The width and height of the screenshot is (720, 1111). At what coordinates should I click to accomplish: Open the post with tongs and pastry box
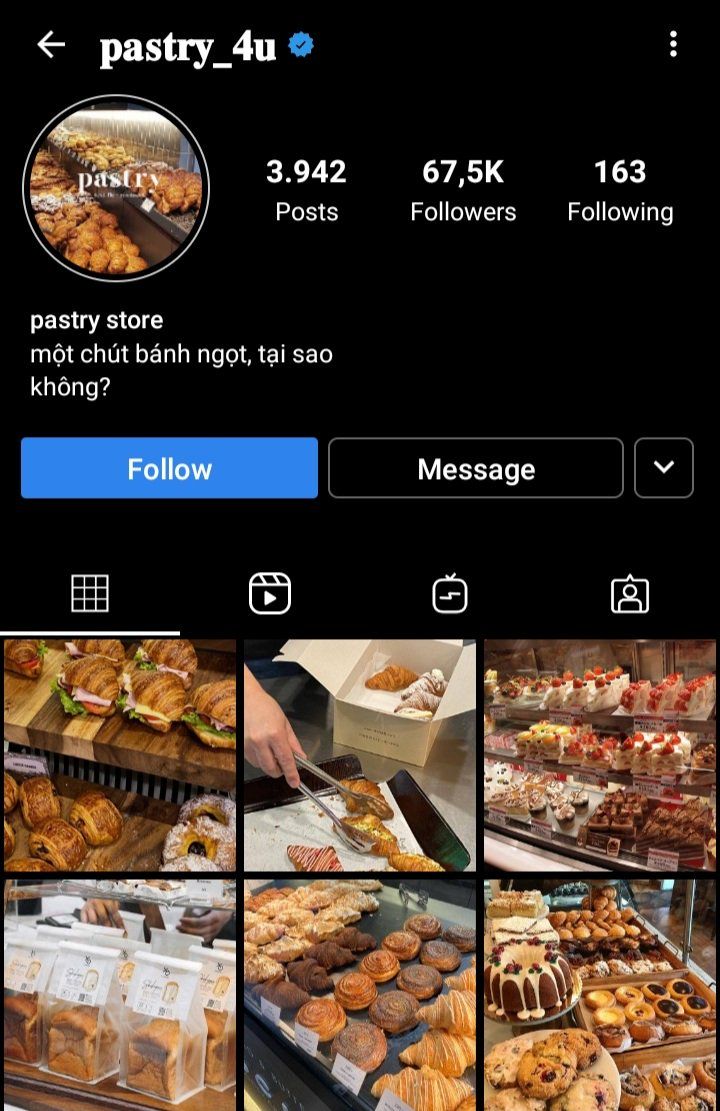[x=360, y=755]
